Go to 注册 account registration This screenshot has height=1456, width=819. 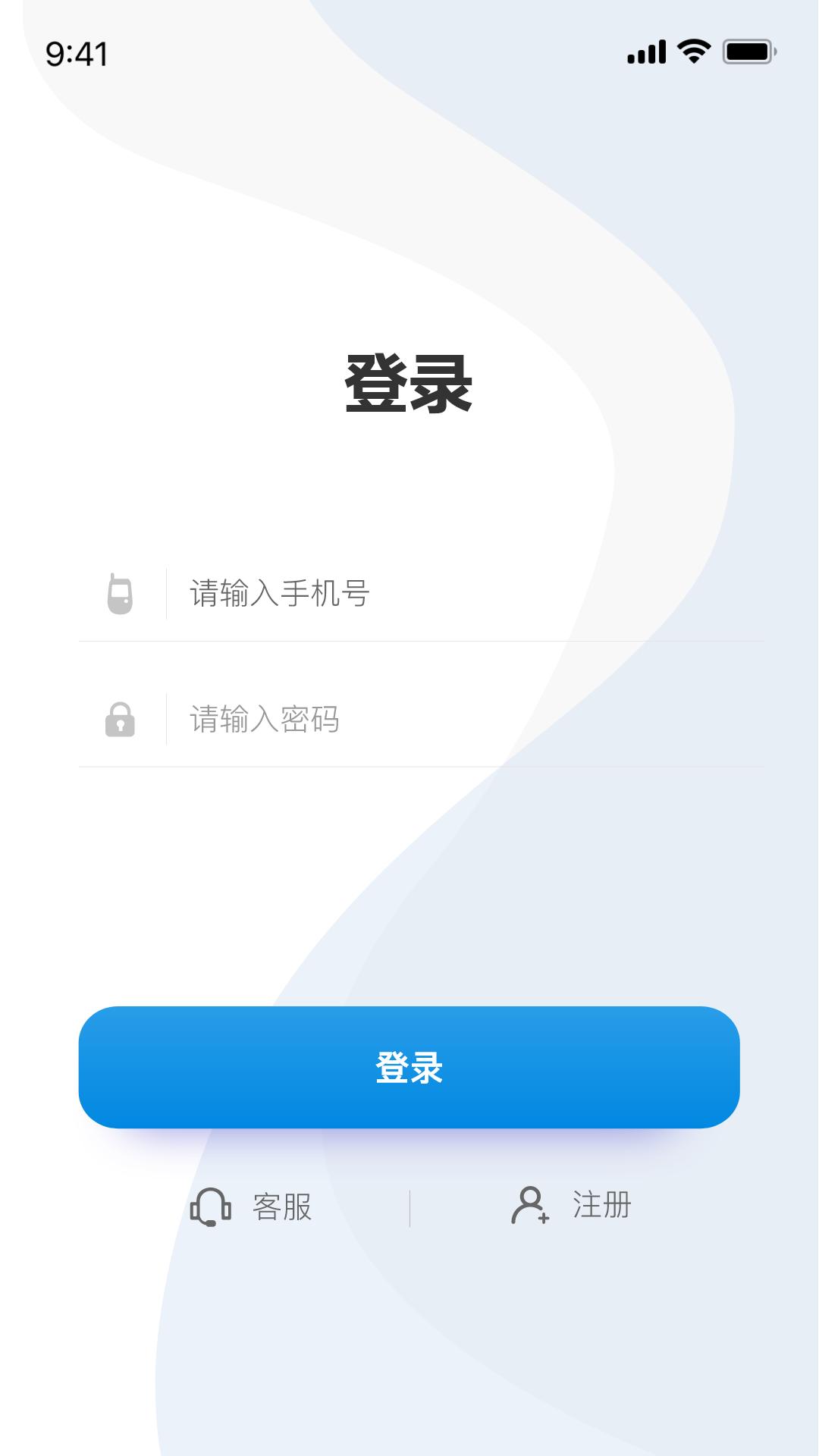[x=573, y=1205]
